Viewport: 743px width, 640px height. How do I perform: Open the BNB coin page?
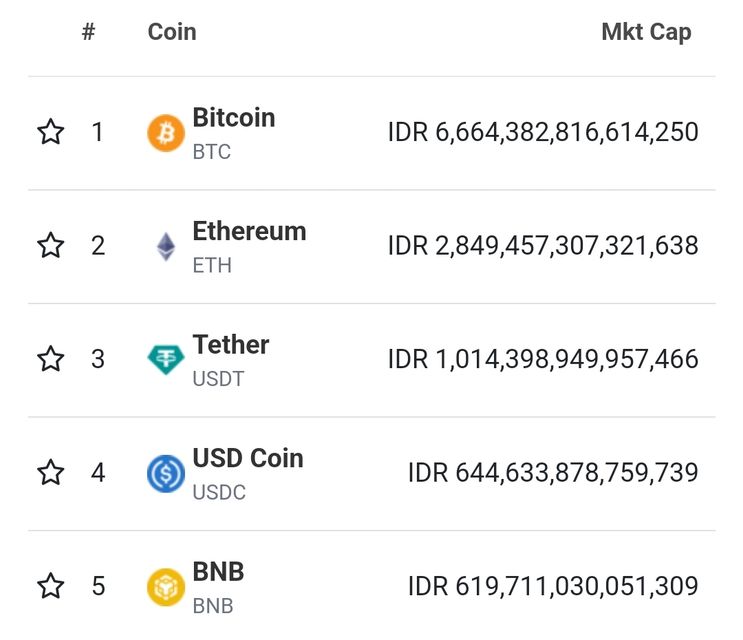[x=218, y=573]
